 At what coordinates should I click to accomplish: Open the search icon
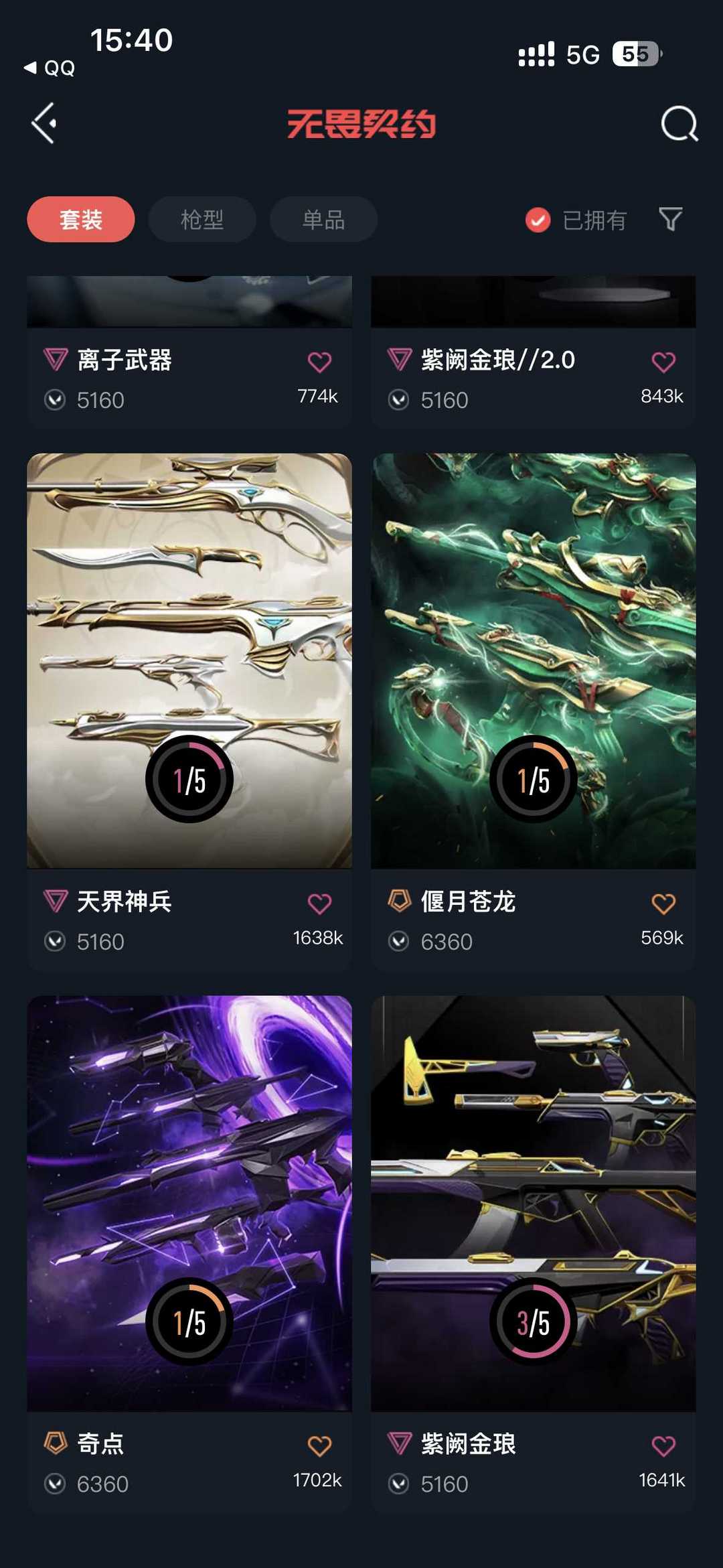[x=679, y=124]
